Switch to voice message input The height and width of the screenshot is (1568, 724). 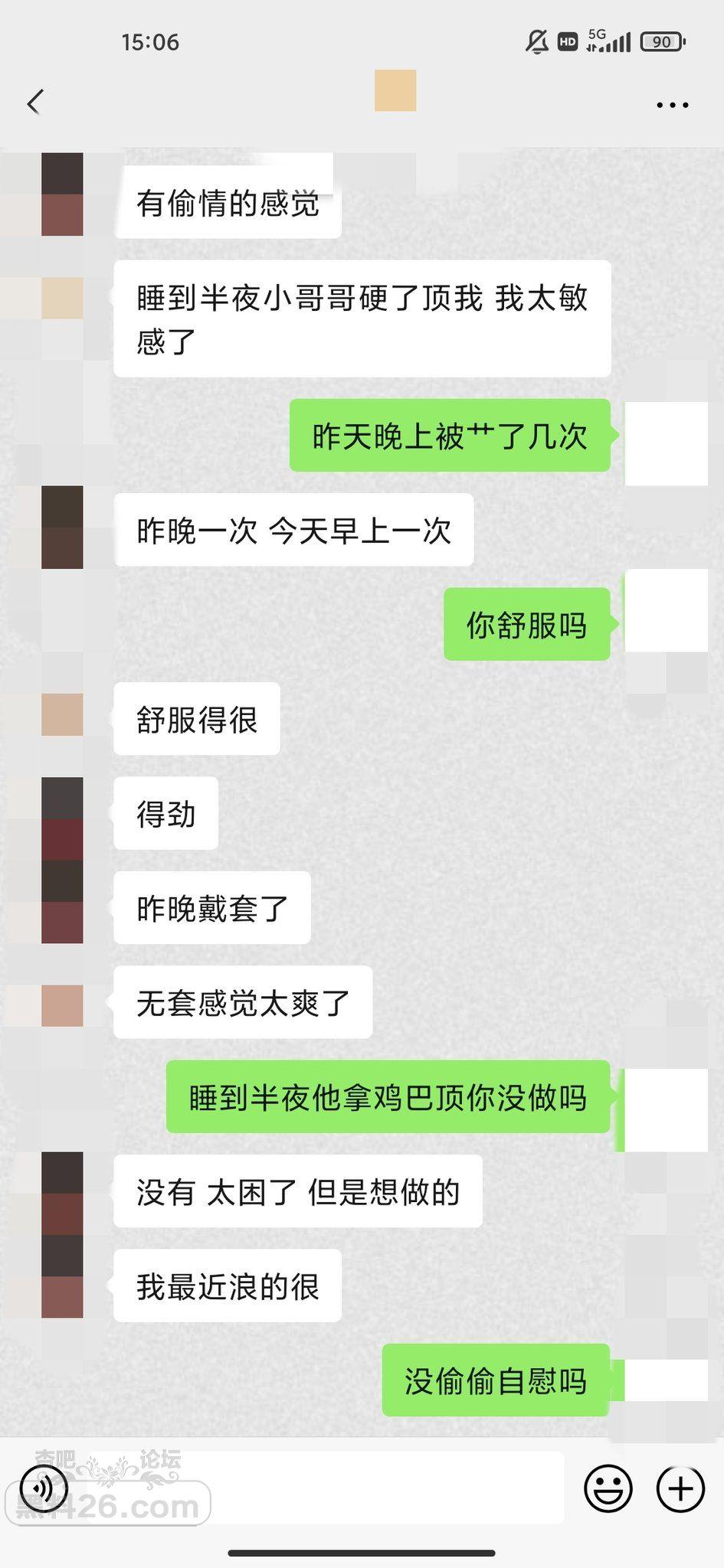pyautogui.click(x=44, y=1488)
